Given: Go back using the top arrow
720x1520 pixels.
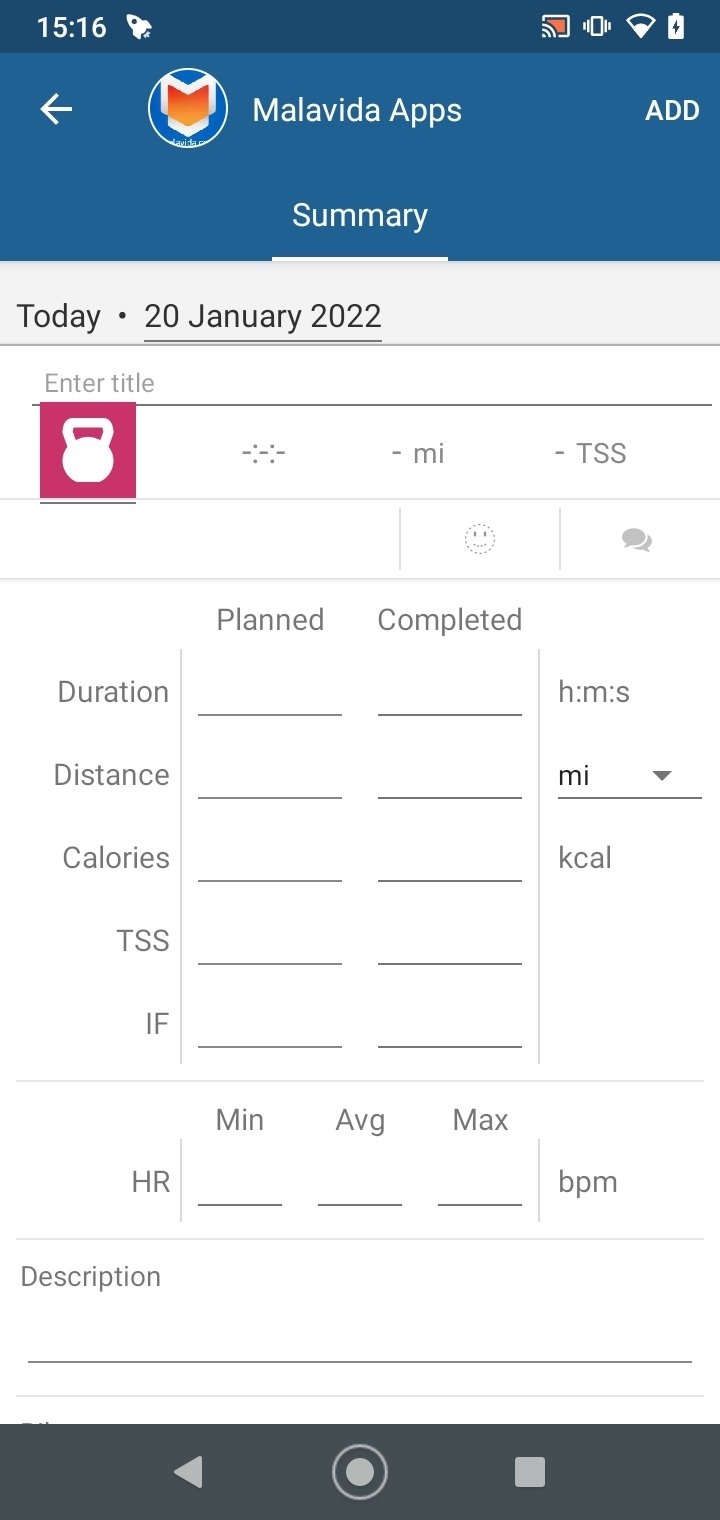Looking at the screenshot, I should pos(56,109).
